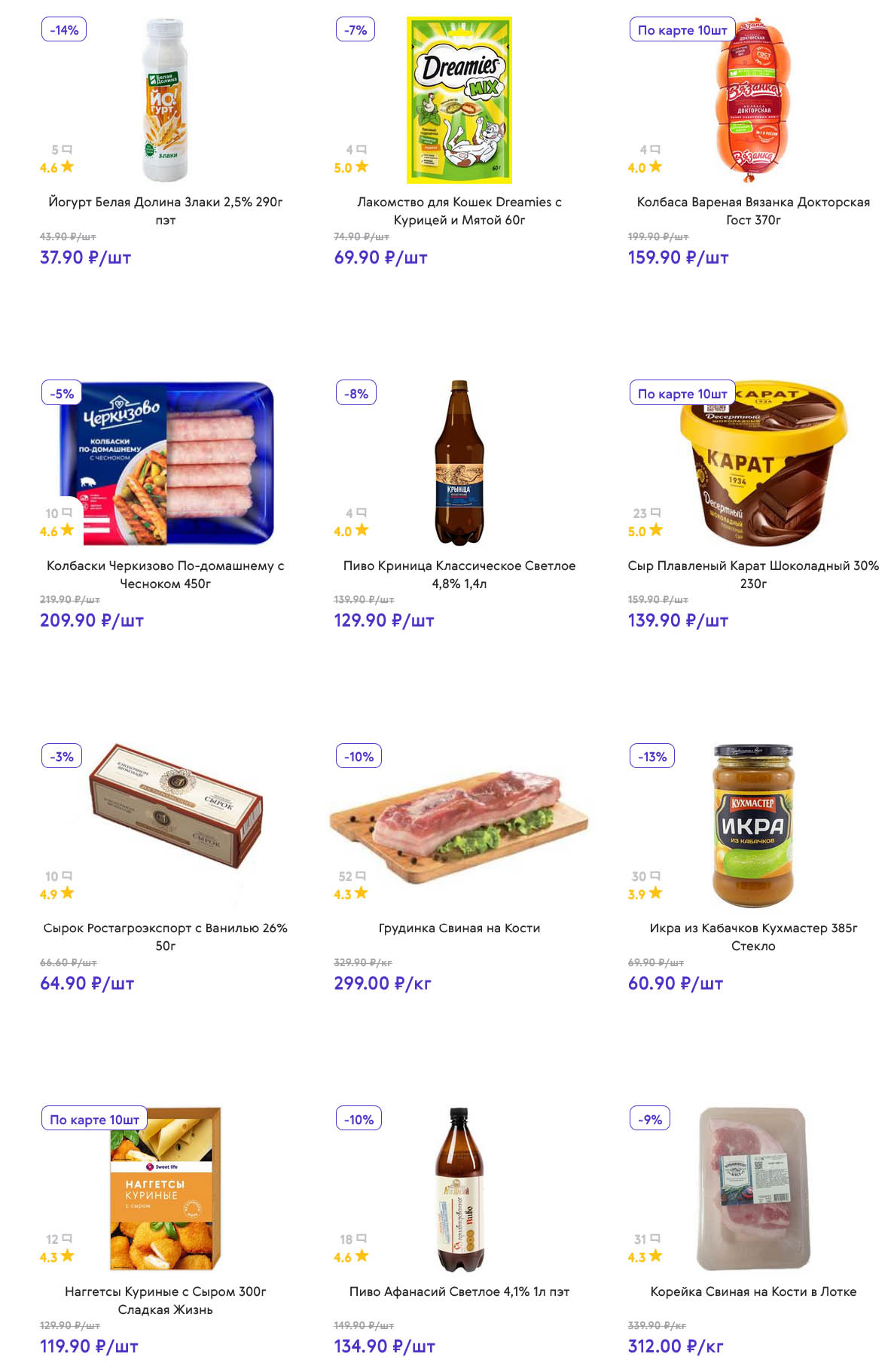Open Грудинка Свиная на Кости product
The image size is (891, 1372).
coord(459,928)
